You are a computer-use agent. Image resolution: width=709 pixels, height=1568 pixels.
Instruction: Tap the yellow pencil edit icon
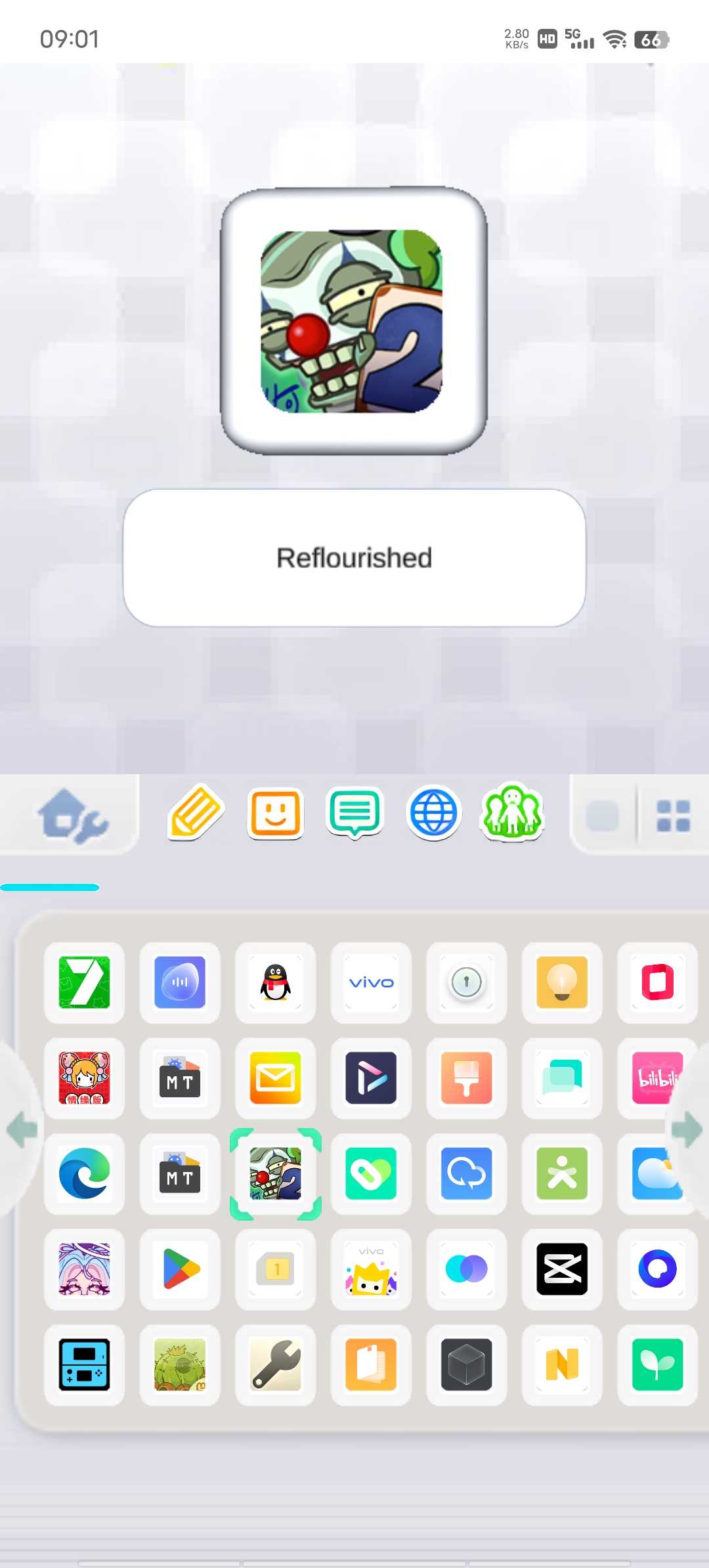click(196, 813)
